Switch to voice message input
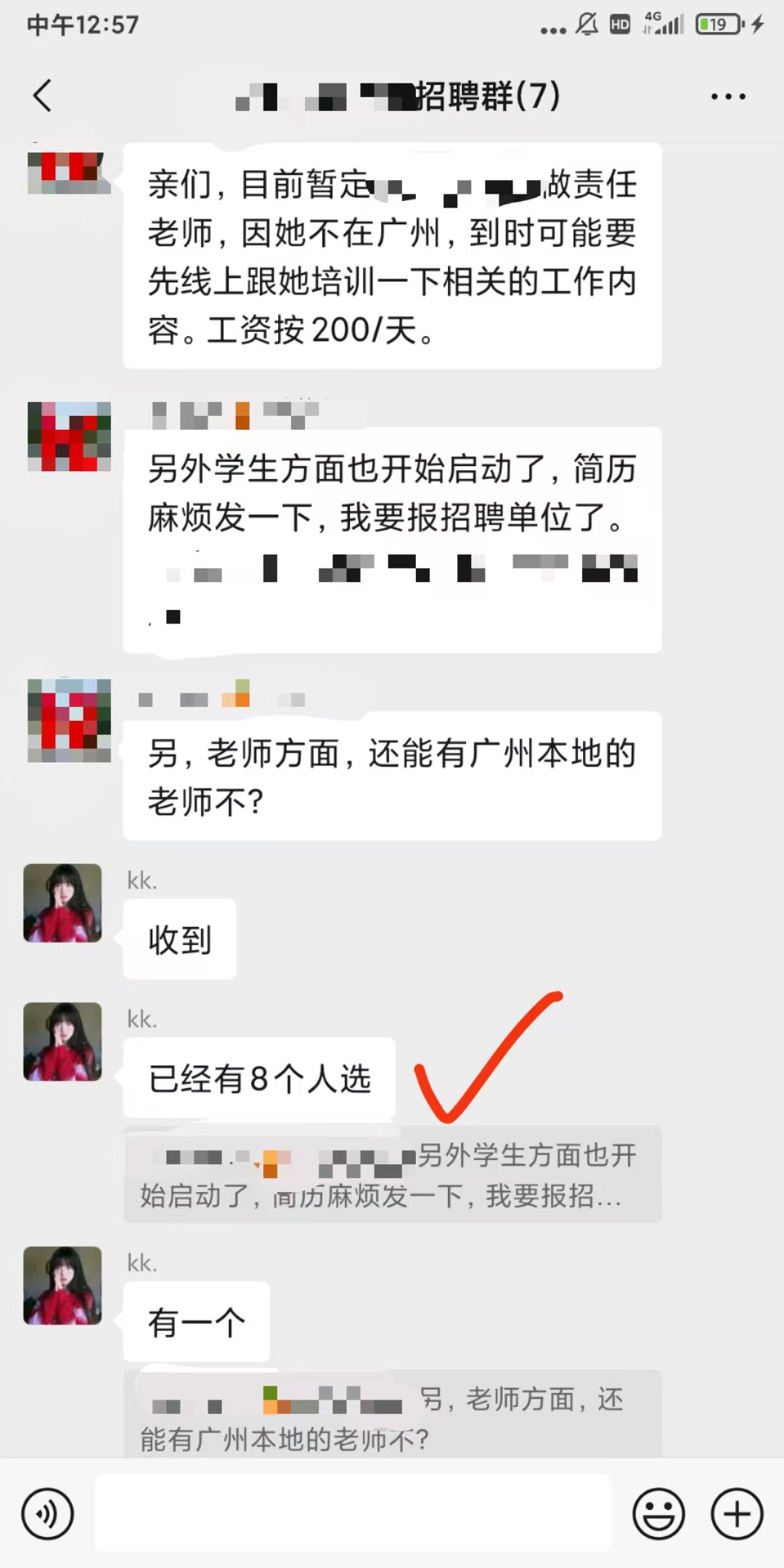 click(48, 1514)
